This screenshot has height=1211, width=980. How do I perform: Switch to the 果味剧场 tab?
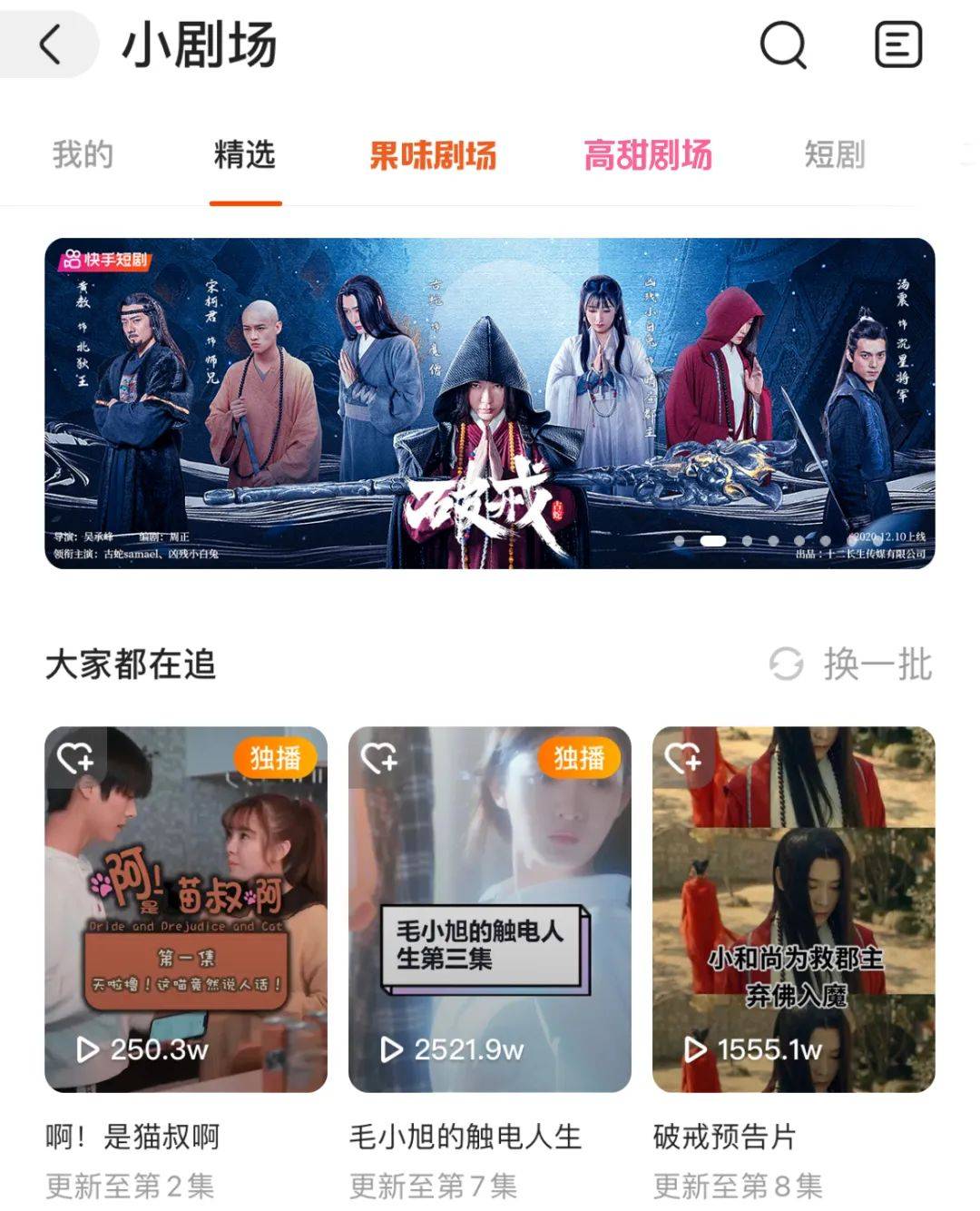[433, 156]
